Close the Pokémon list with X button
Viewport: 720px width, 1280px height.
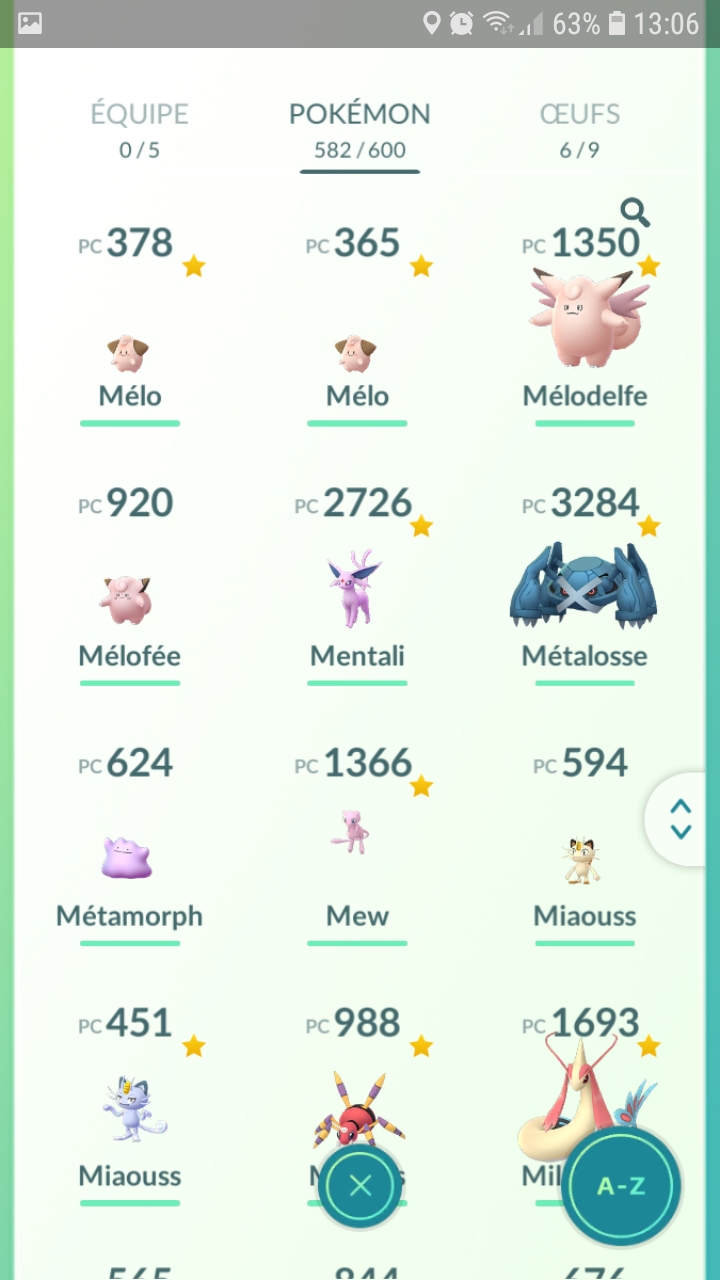[360, 1186]
